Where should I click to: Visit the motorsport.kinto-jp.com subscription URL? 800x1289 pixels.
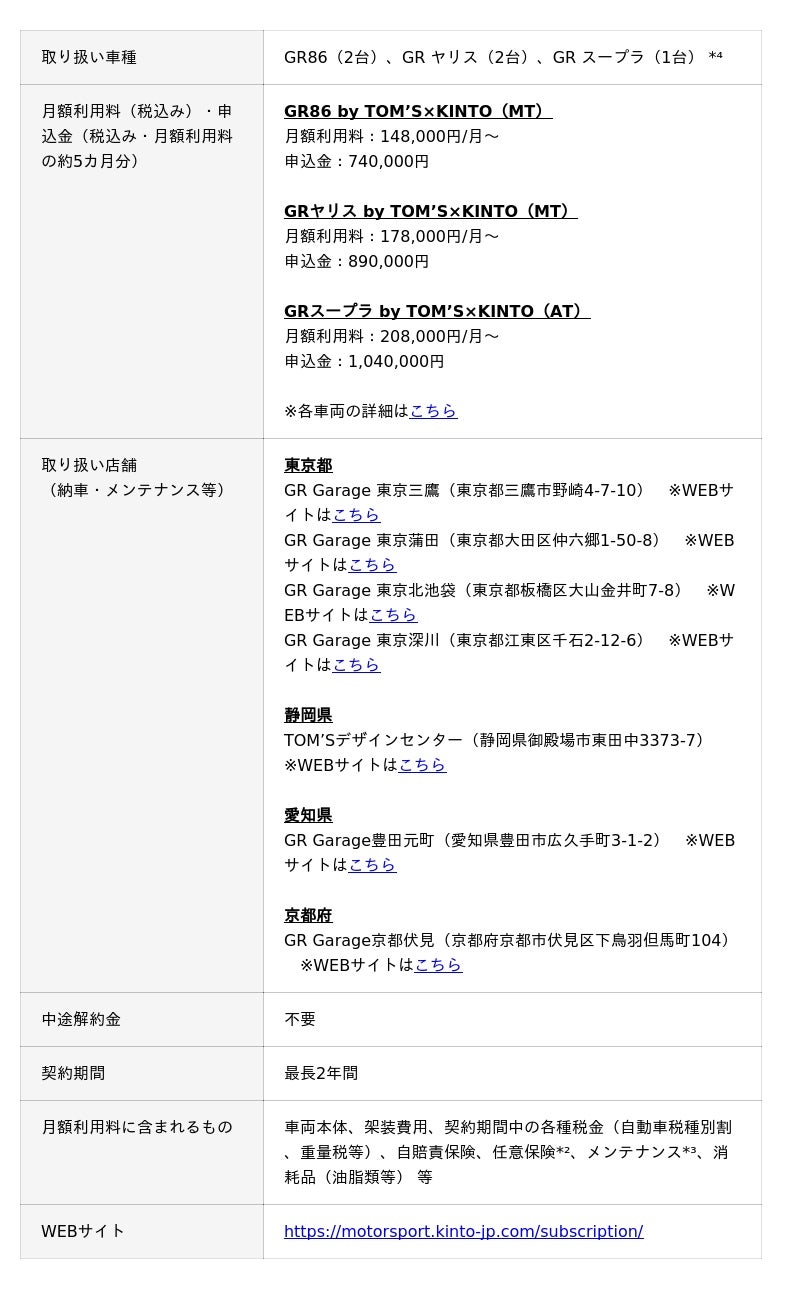463,1232
